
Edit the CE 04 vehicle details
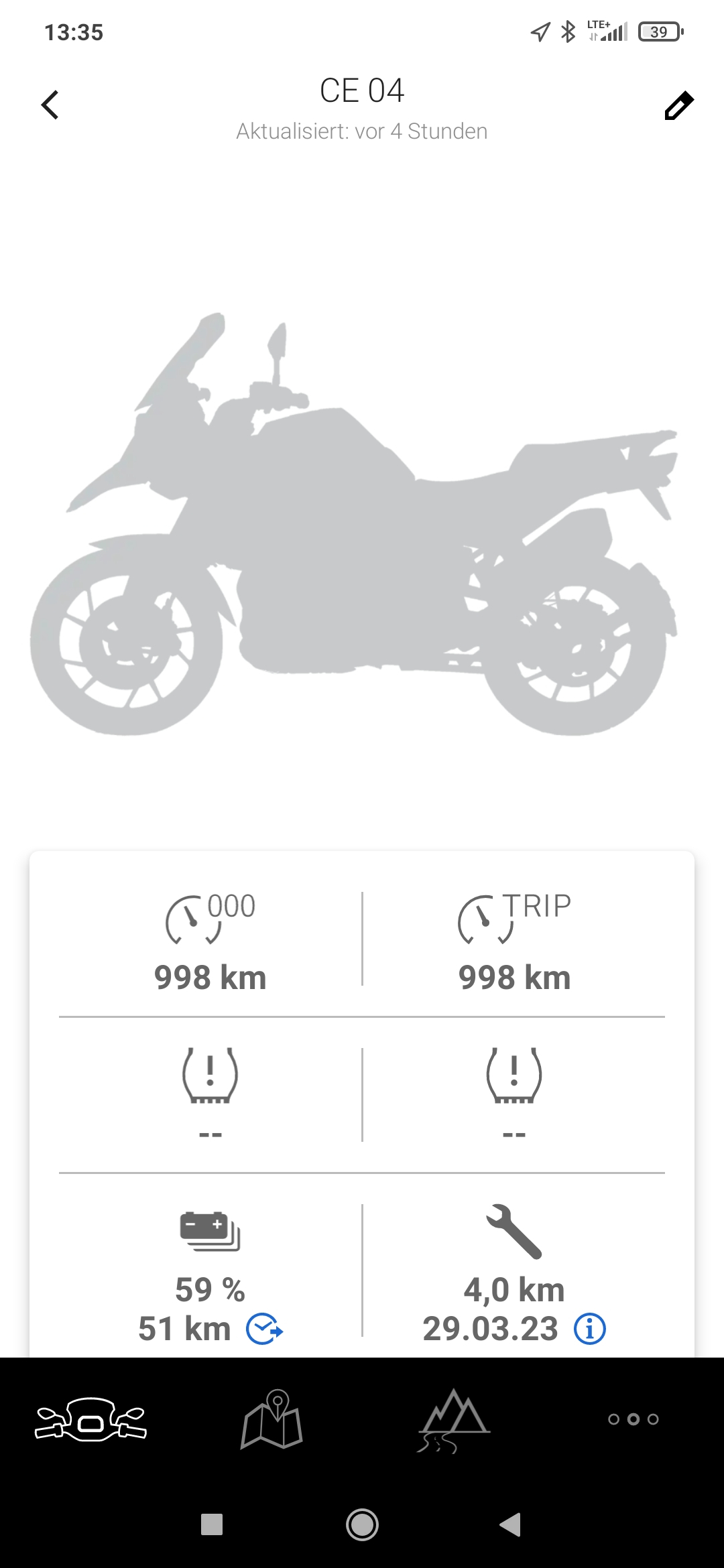(678, 106)
